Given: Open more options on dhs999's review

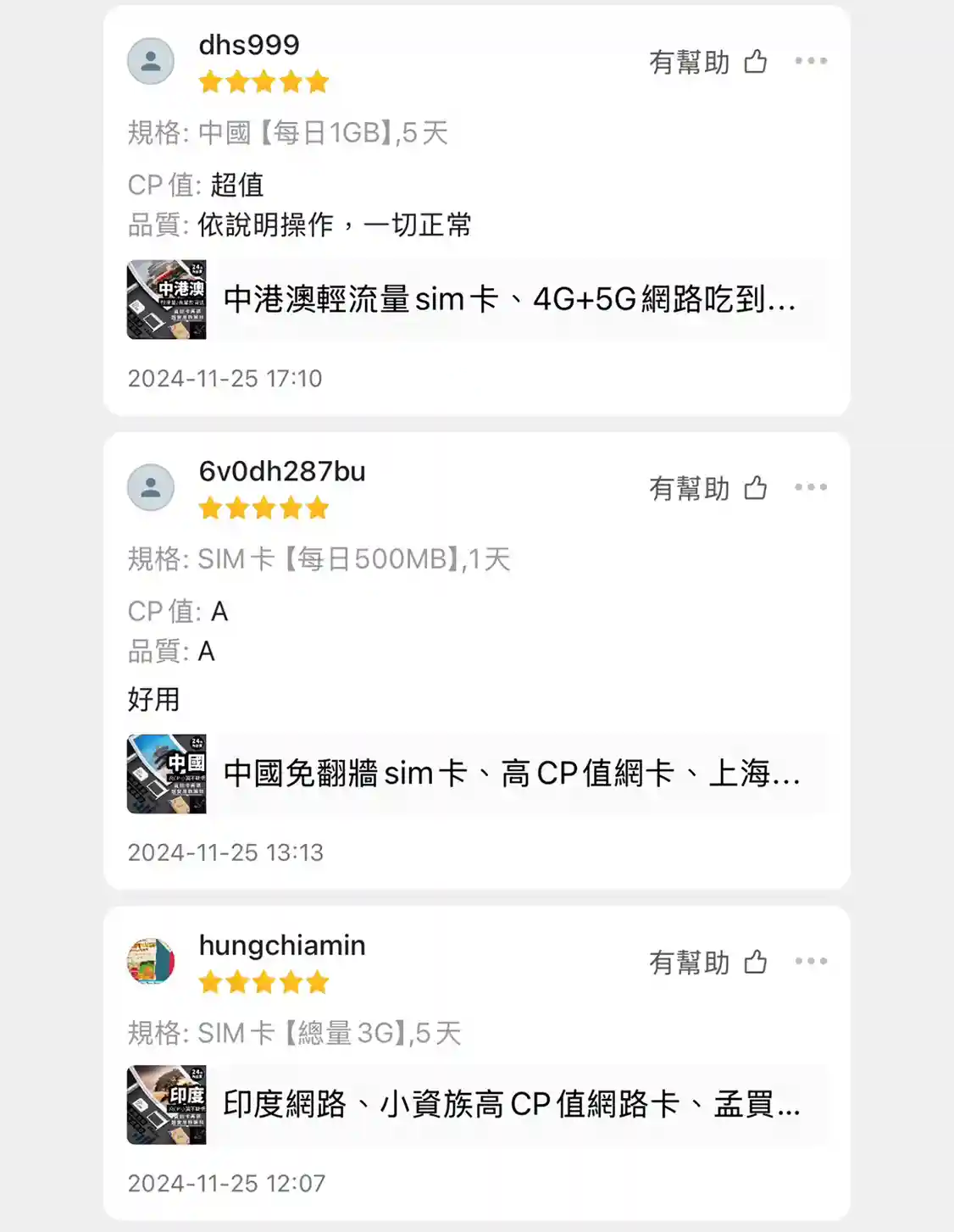Looking at the screenshot, I should pos(811,61).
